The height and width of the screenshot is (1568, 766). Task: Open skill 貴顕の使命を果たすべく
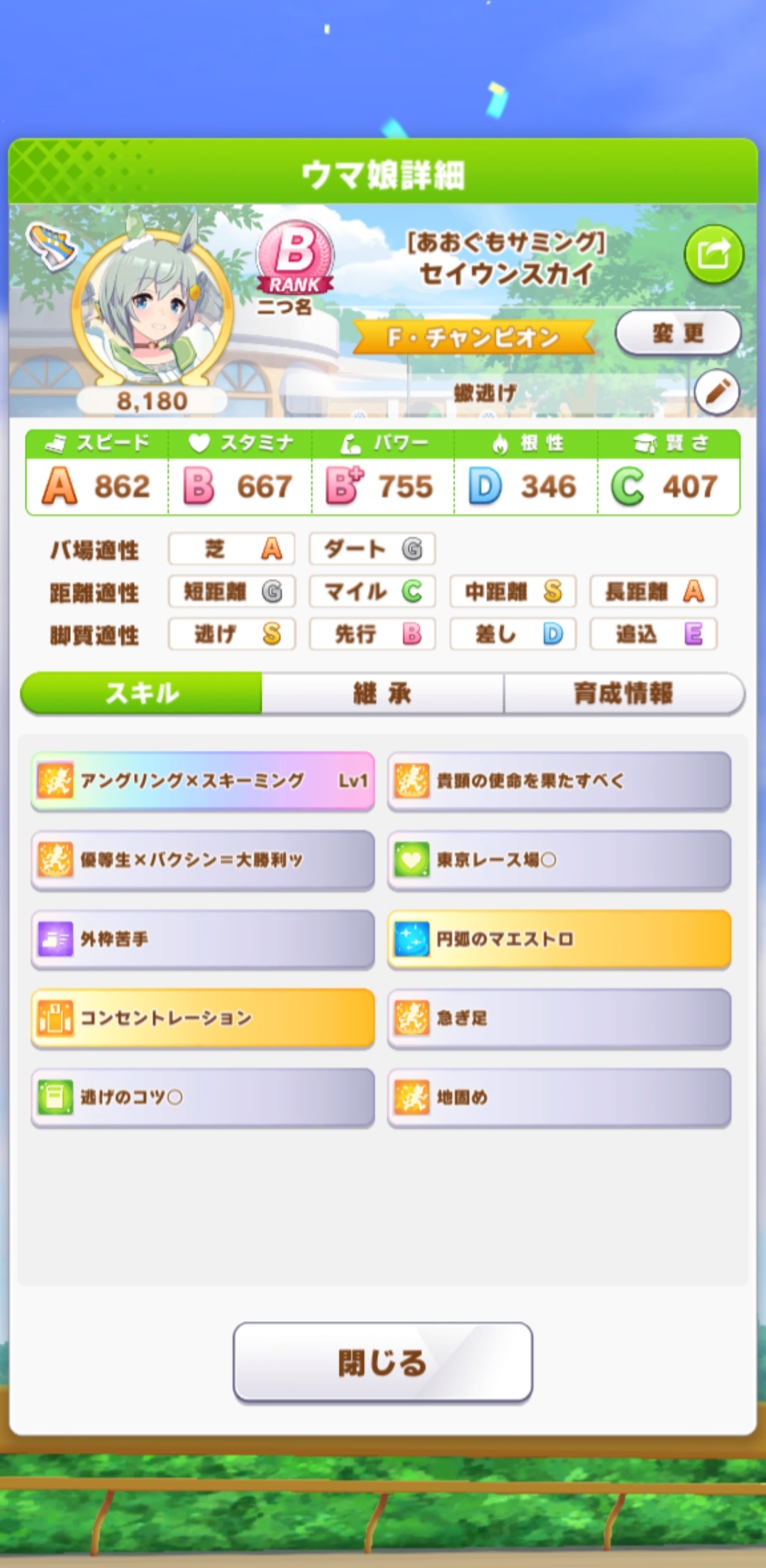[559, 780]
